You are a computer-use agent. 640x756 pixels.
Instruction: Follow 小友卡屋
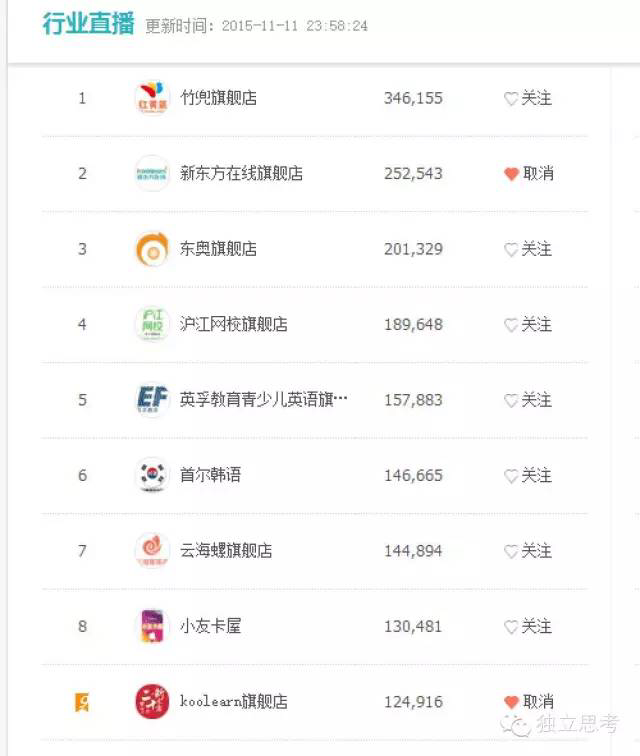click(528, 626)
